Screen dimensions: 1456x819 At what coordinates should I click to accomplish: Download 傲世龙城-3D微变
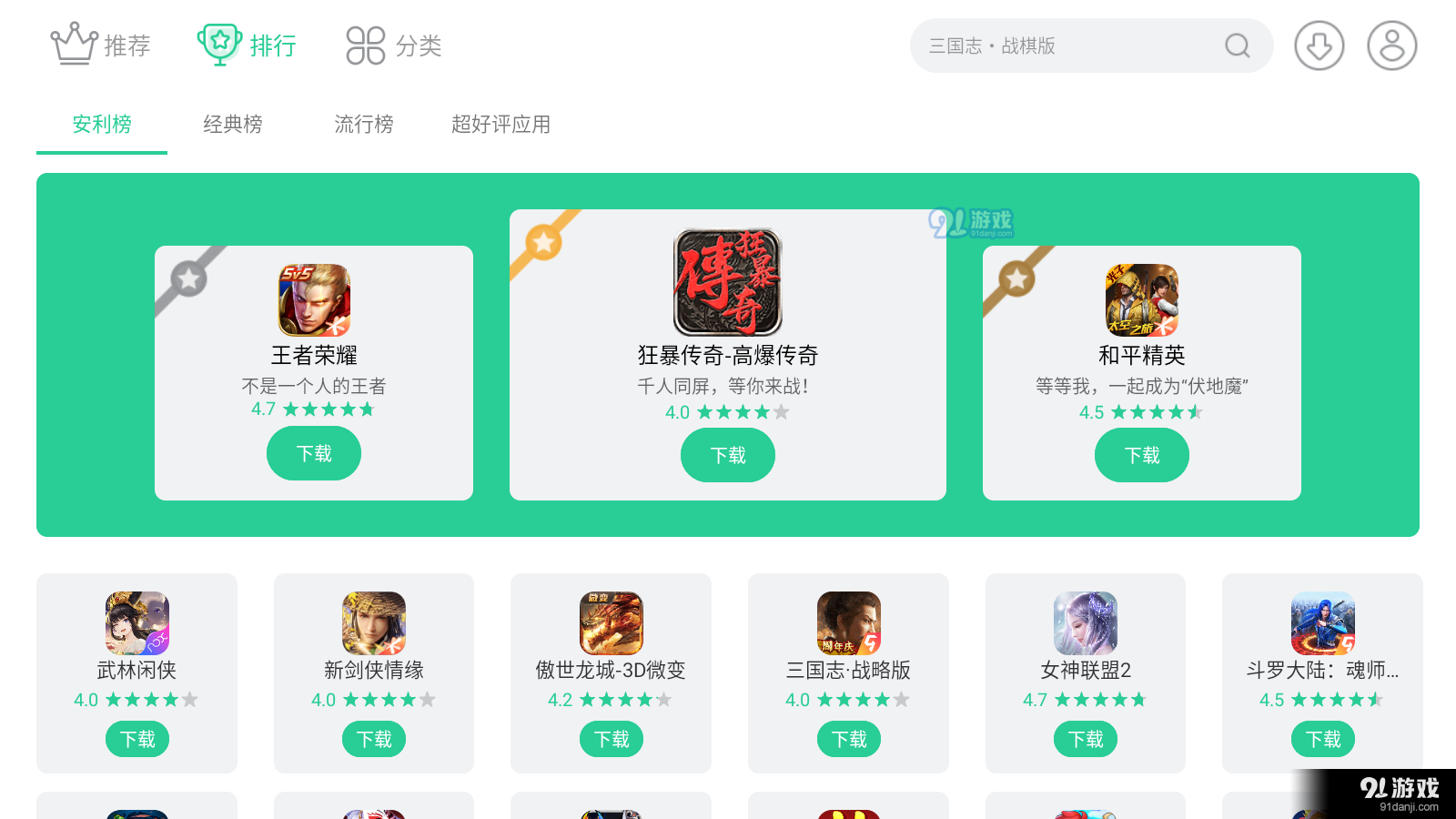click(612, 739)
